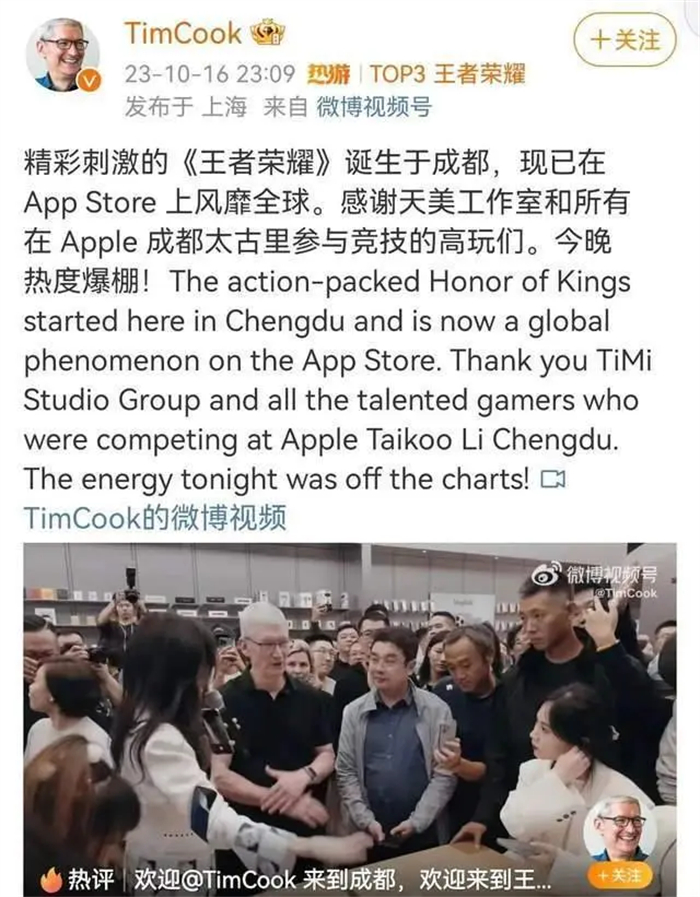Open the TimCook username profile
Screen dimensions: 700x897
pyautogui.click(x=182, y=33)
